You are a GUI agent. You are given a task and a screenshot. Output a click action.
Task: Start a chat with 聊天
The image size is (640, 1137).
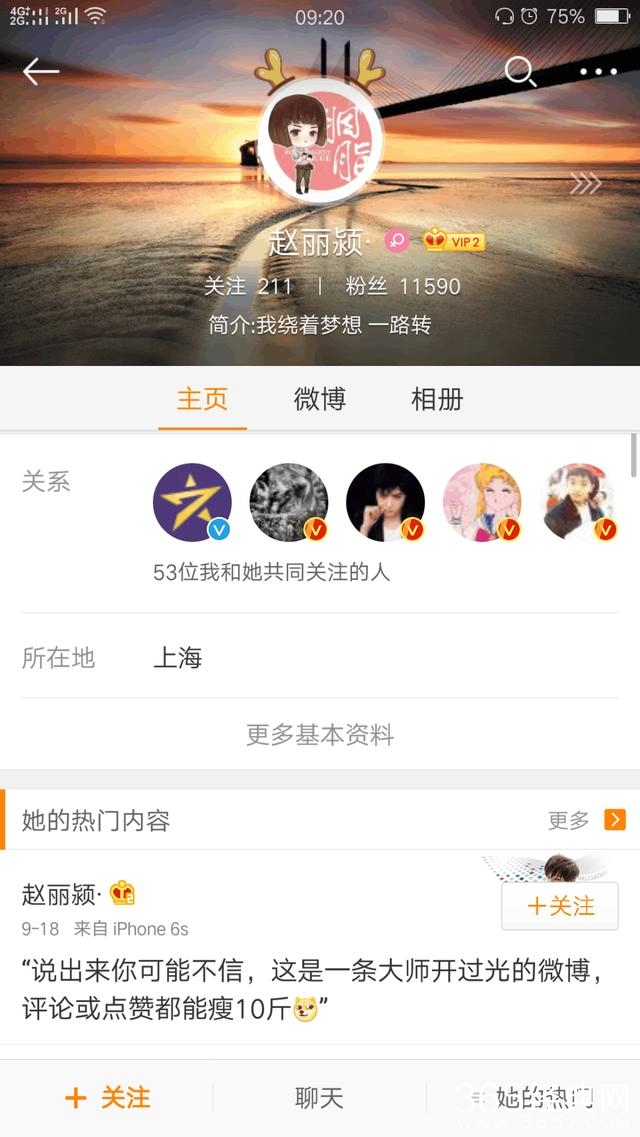[x=320, y=1098]
